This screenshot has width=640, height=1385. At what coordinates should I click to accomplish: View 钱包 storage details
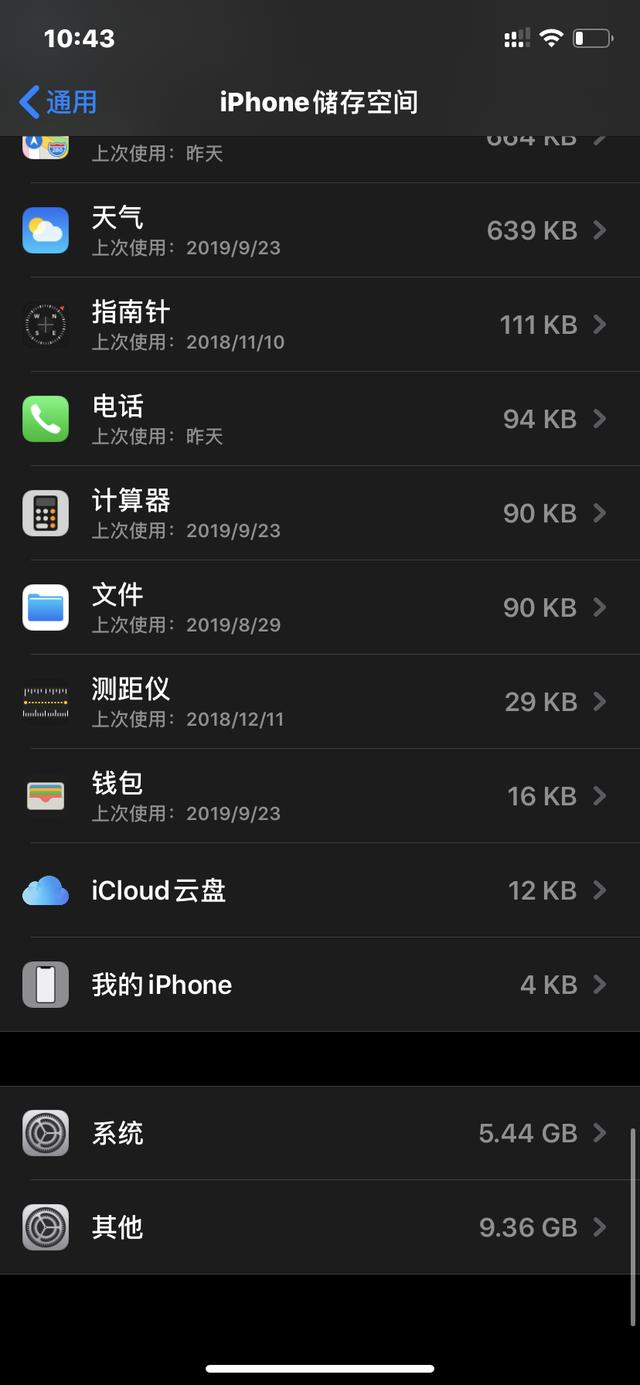pyautogui.click(x=320, y=796)
